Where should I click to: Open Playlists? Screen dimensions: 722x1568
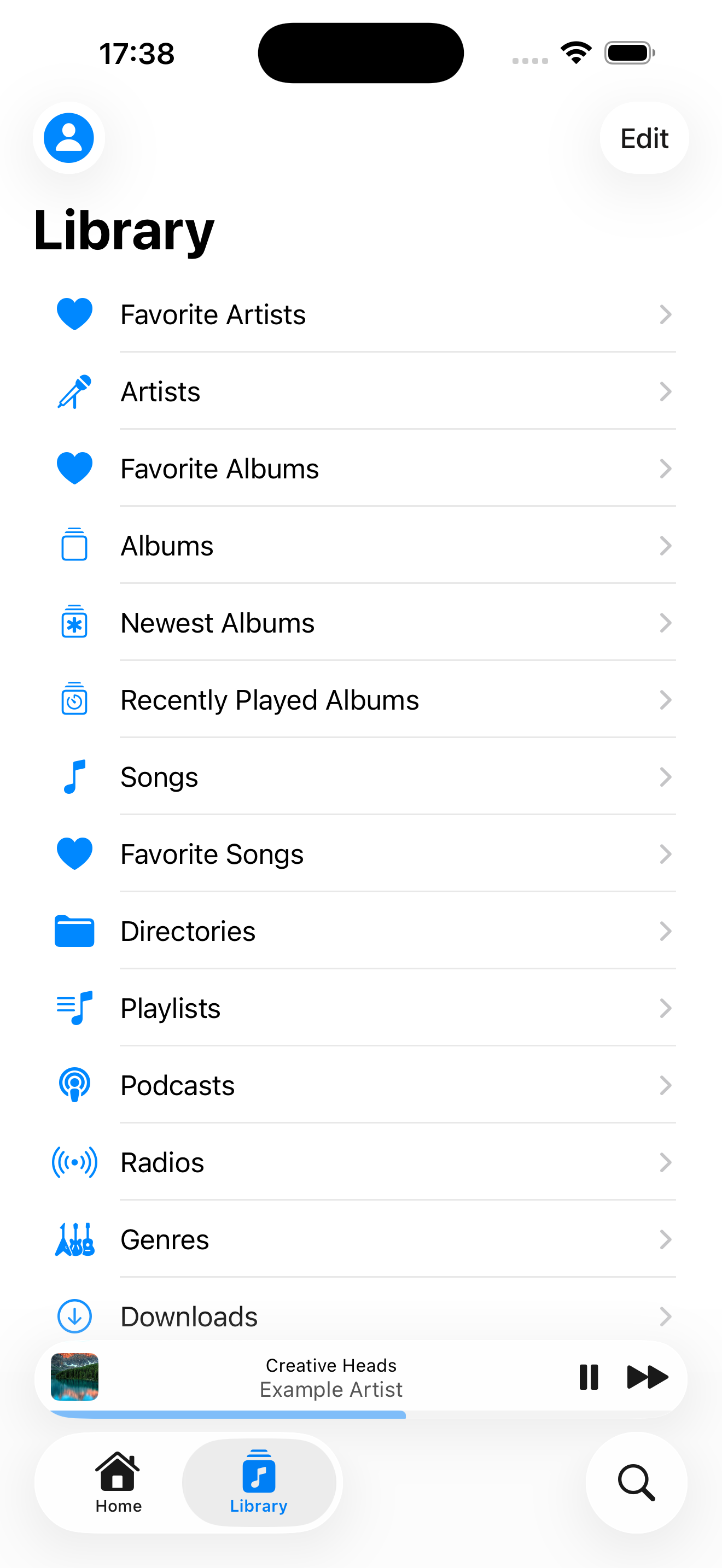pyautogui.click(x=365, y=1009)
